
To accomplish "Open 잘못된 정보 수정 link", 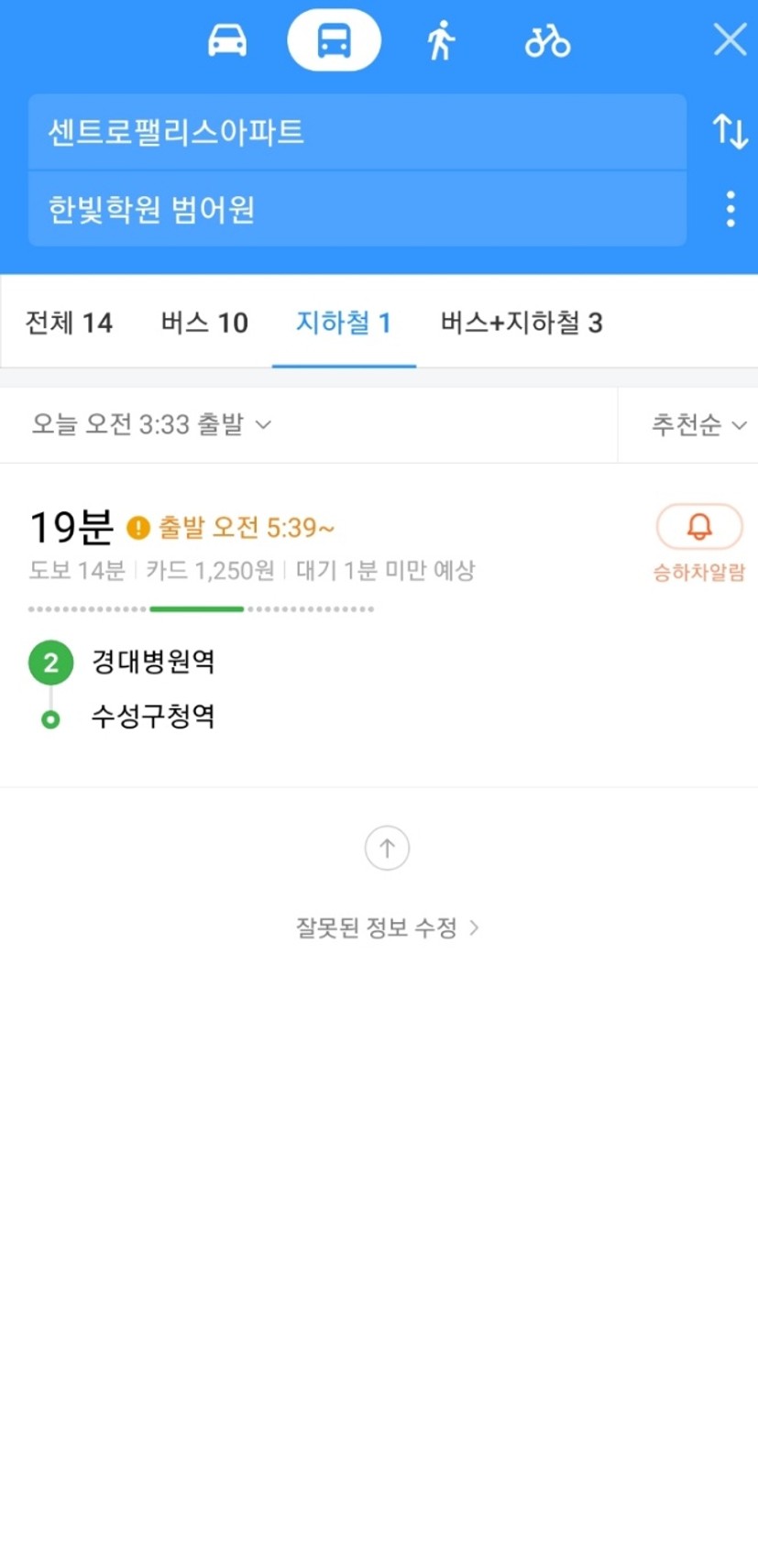I will coord(386,927).
